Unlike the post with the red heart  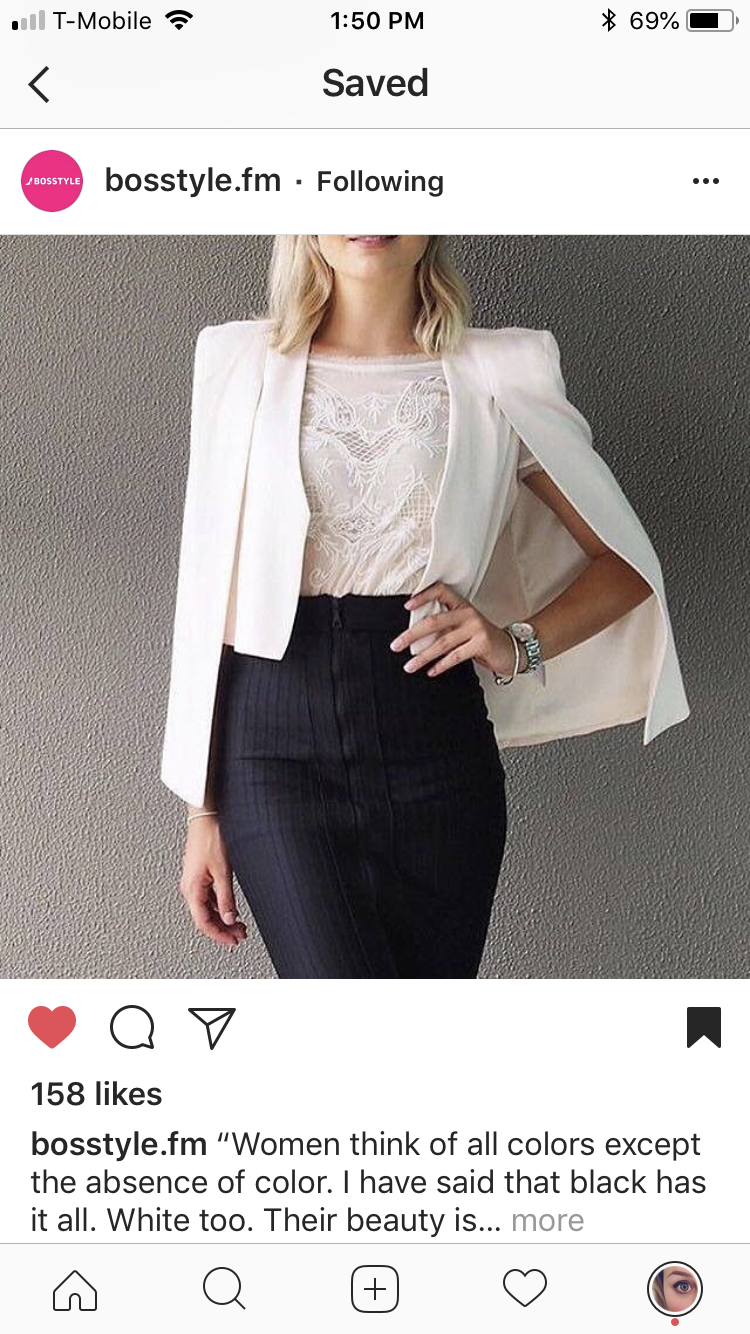pyautogui.click(x=52, y=1027)
